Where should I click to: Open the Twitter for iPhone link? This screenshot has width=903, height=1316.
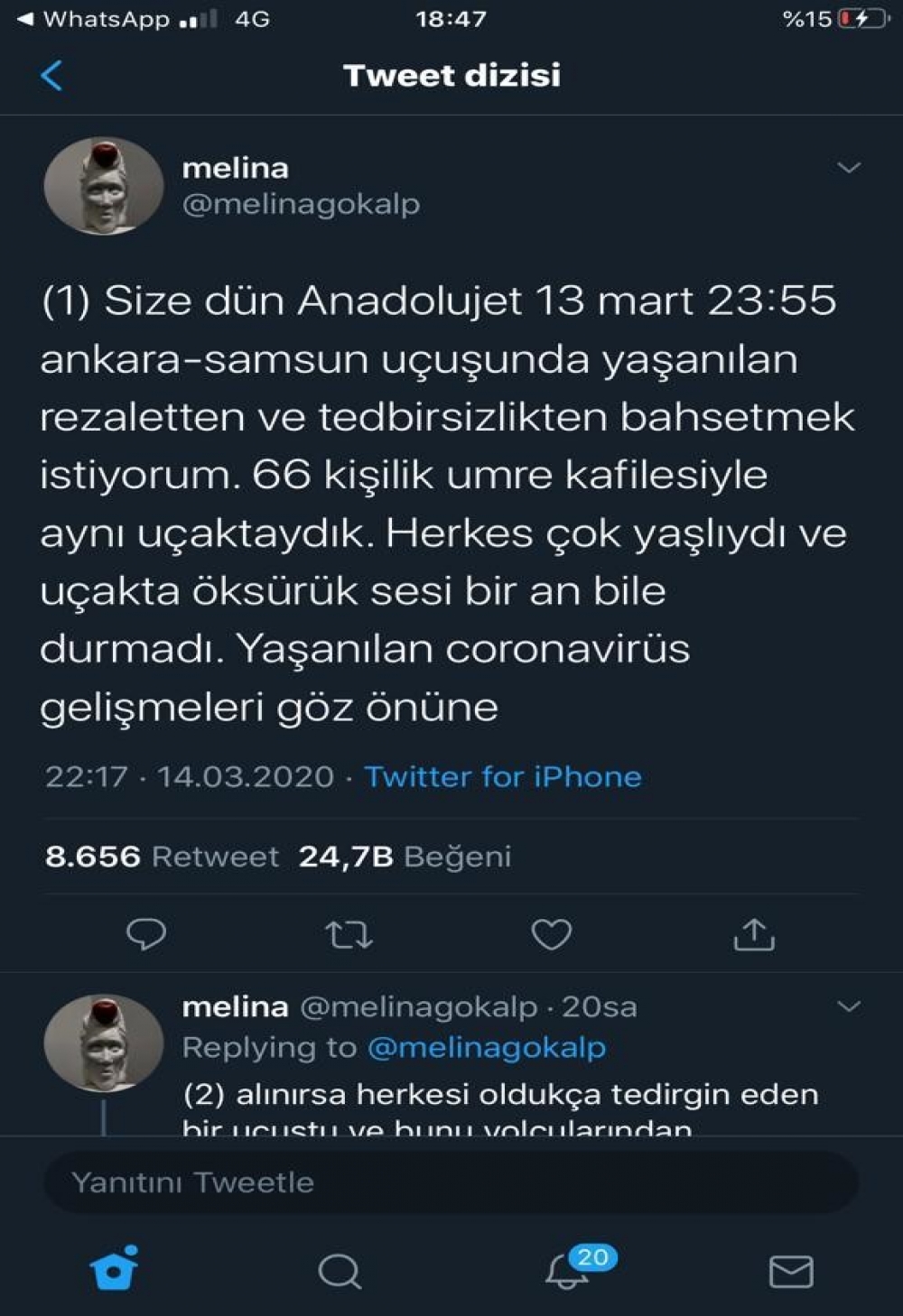coord(502,776)
